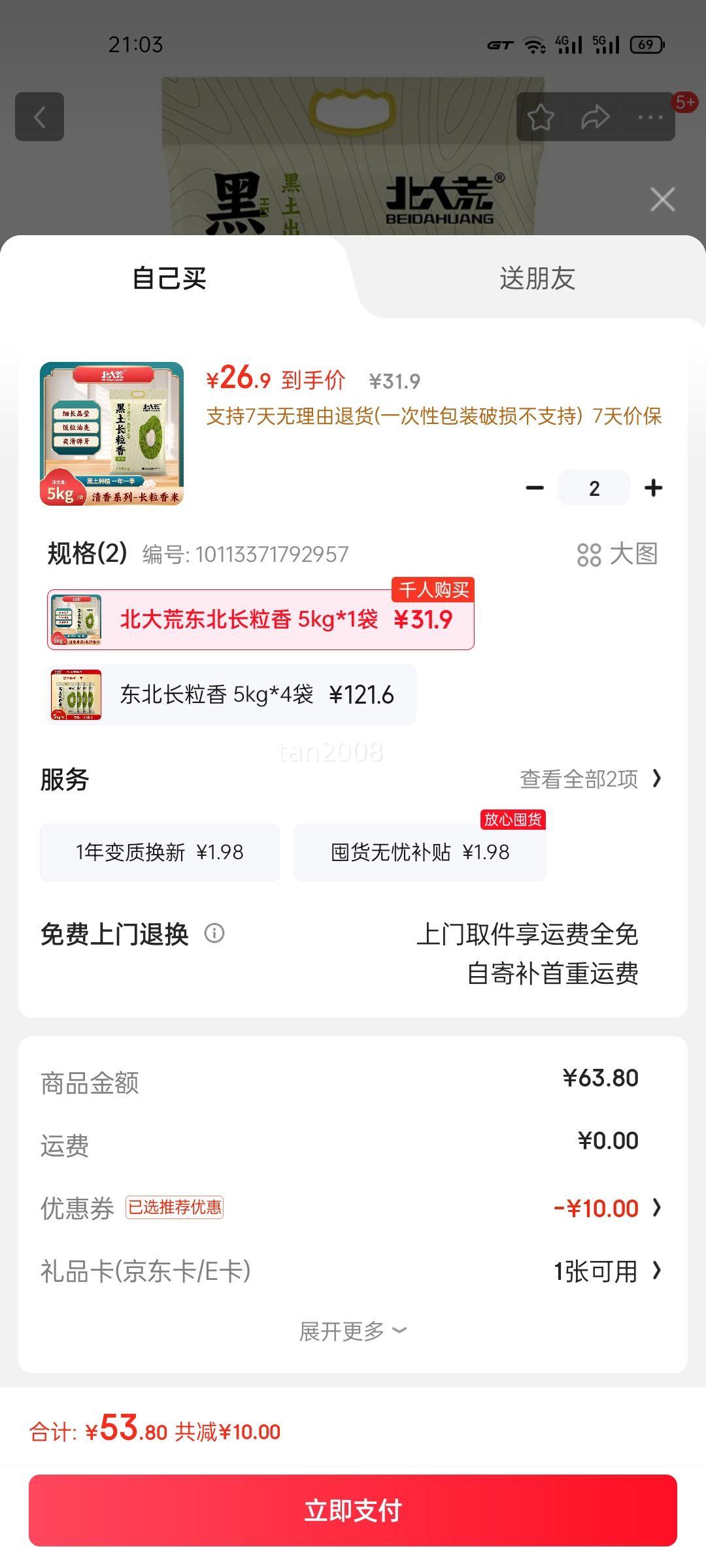This screenshot has height=1568, width=706.
Task: Select the 1年变质换新 service
Action: (159, 852)
